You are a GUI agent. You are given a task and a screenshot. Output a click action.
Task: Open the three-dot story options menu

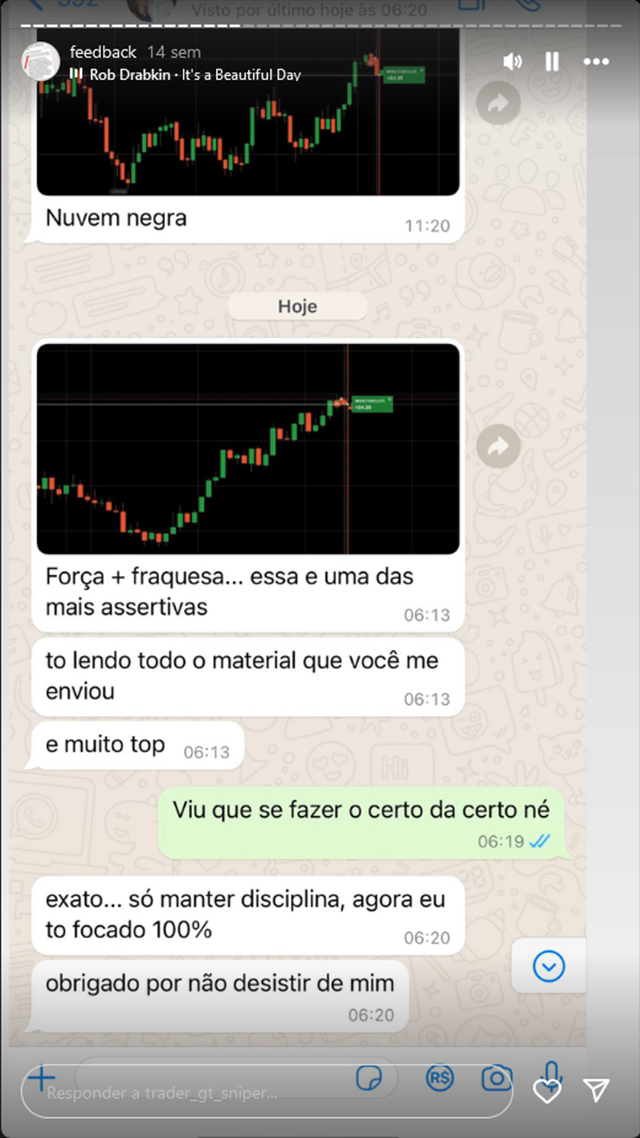[x=596, y=62]
